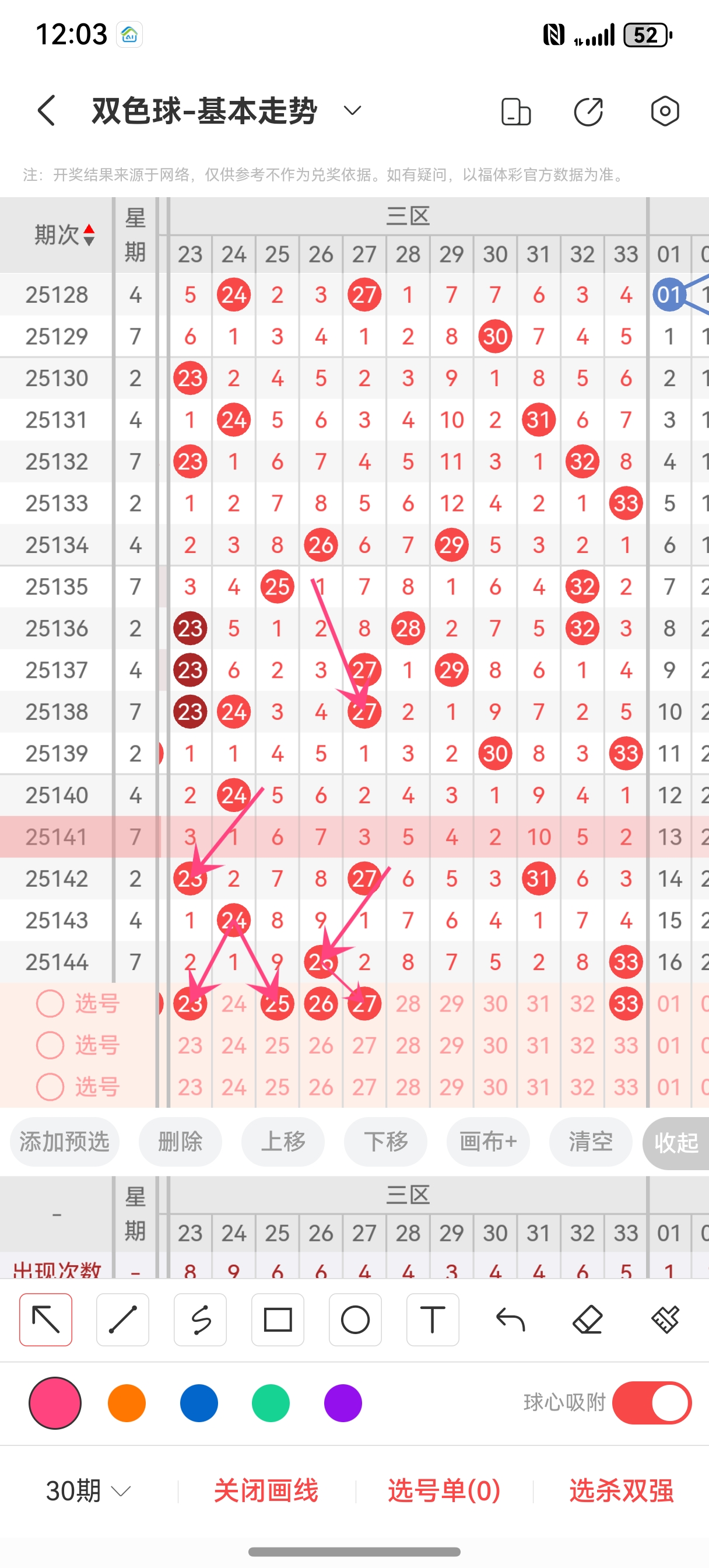Pick the purple drawing color swatch
This screenshot has width=709, height=1568.
pos(343,1403)
